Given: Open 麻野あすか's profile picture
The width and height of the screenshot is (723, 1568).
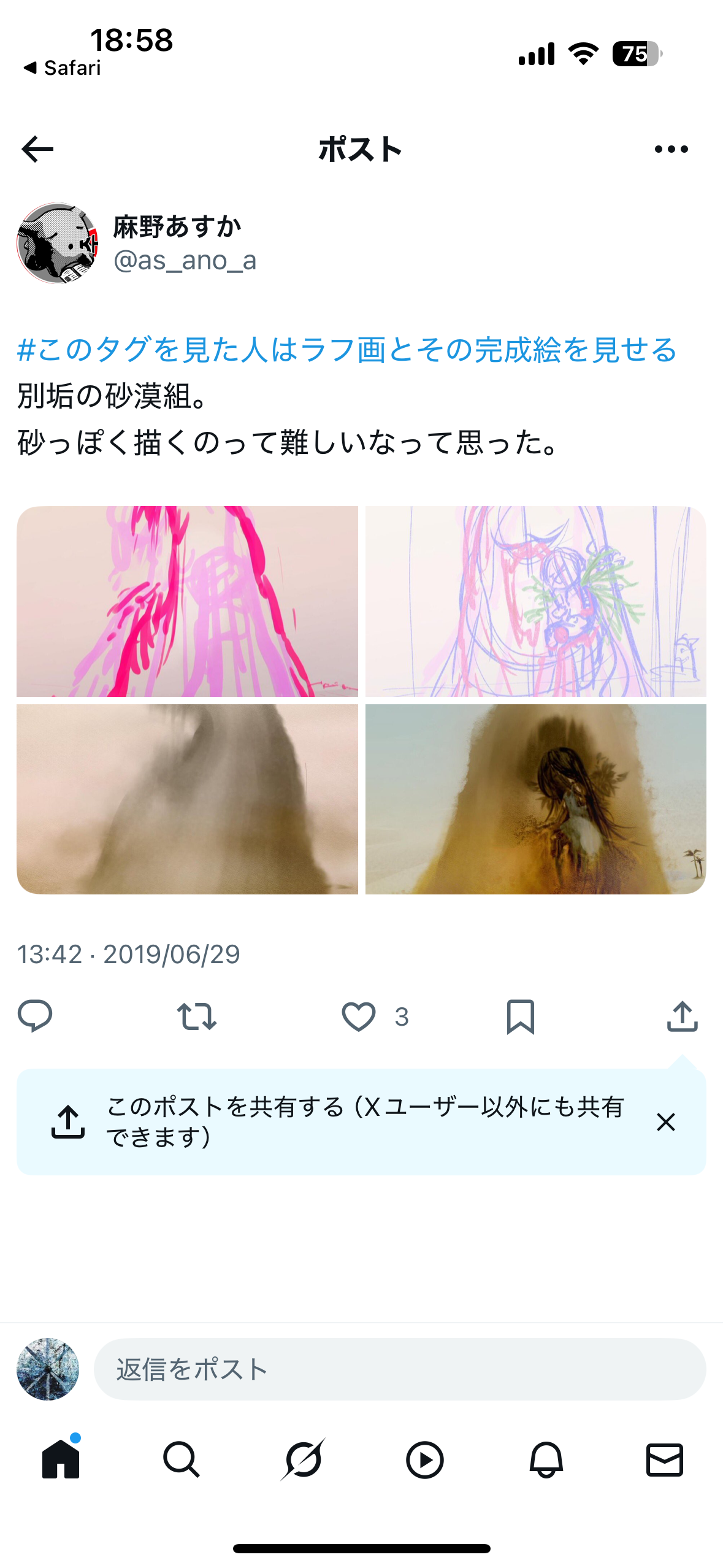Looking at the screenshot, I should (58, 243).
